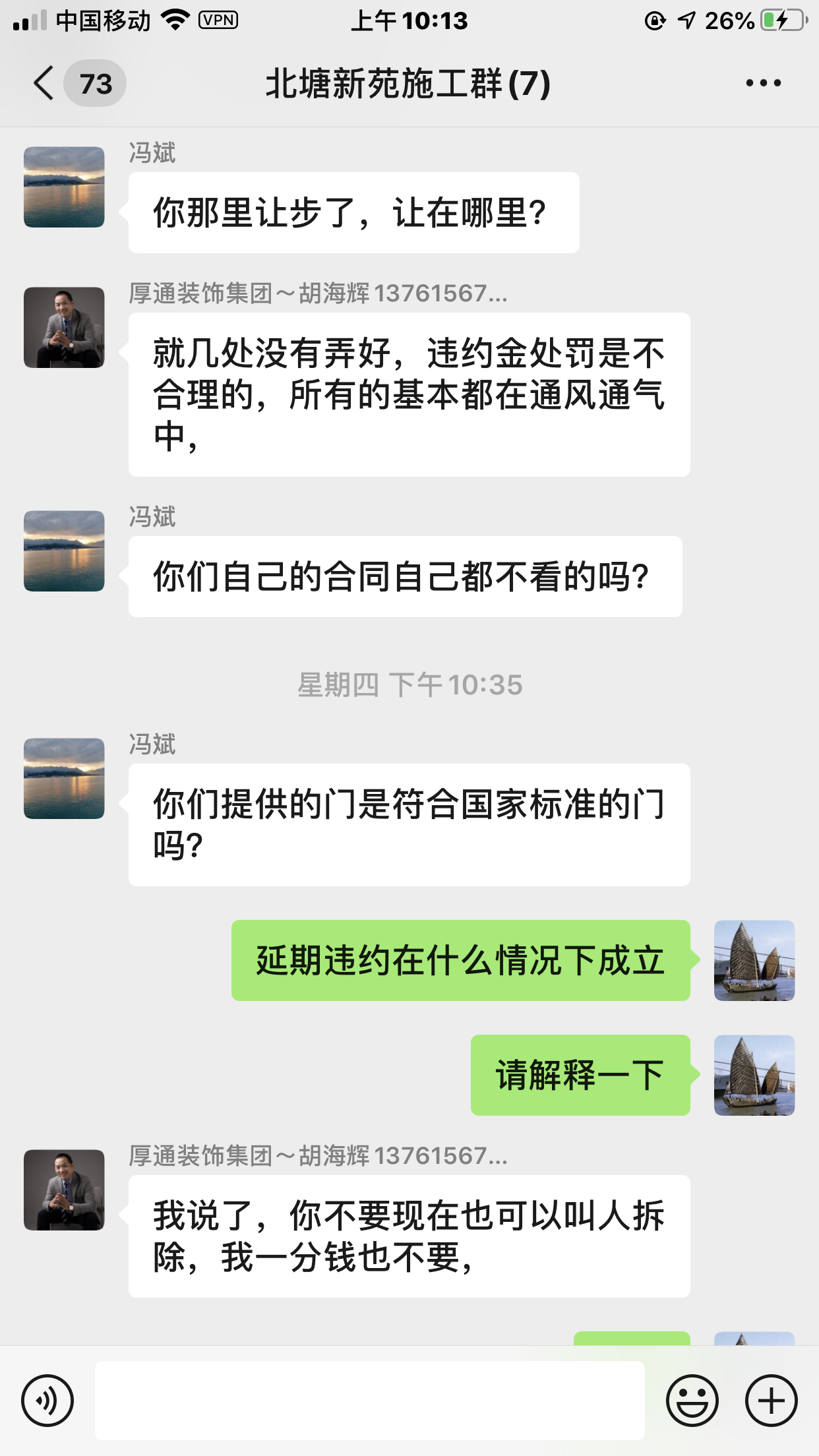
Task: Open 胡海辉's avatar beside 就几处没有弄好 message
Action: [x=64, y=328]
